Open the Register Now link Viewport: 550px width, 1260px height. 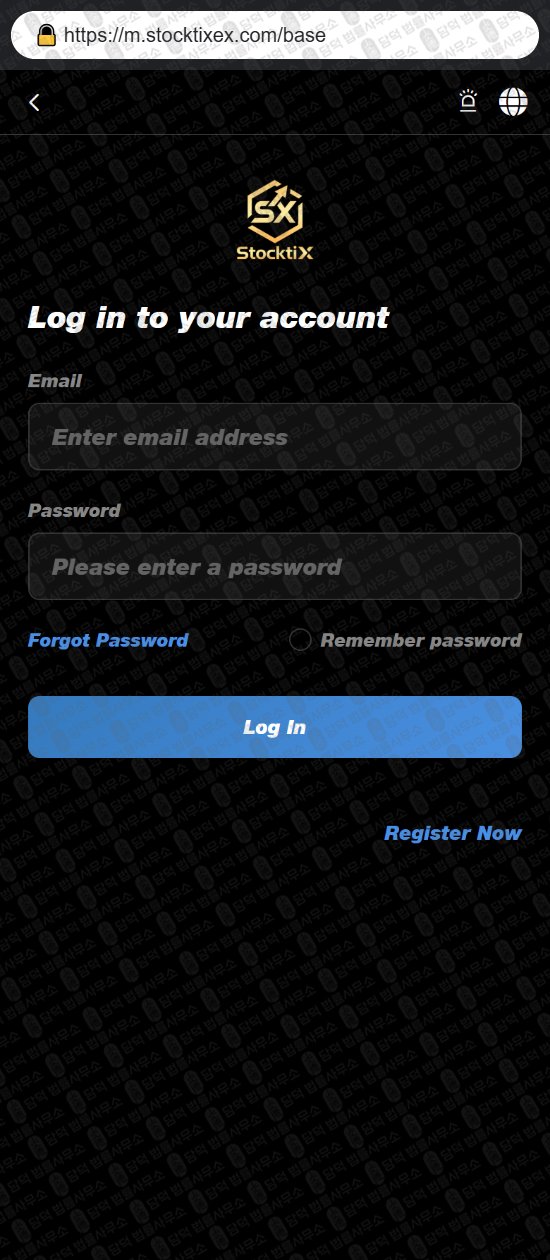[453, 833]
